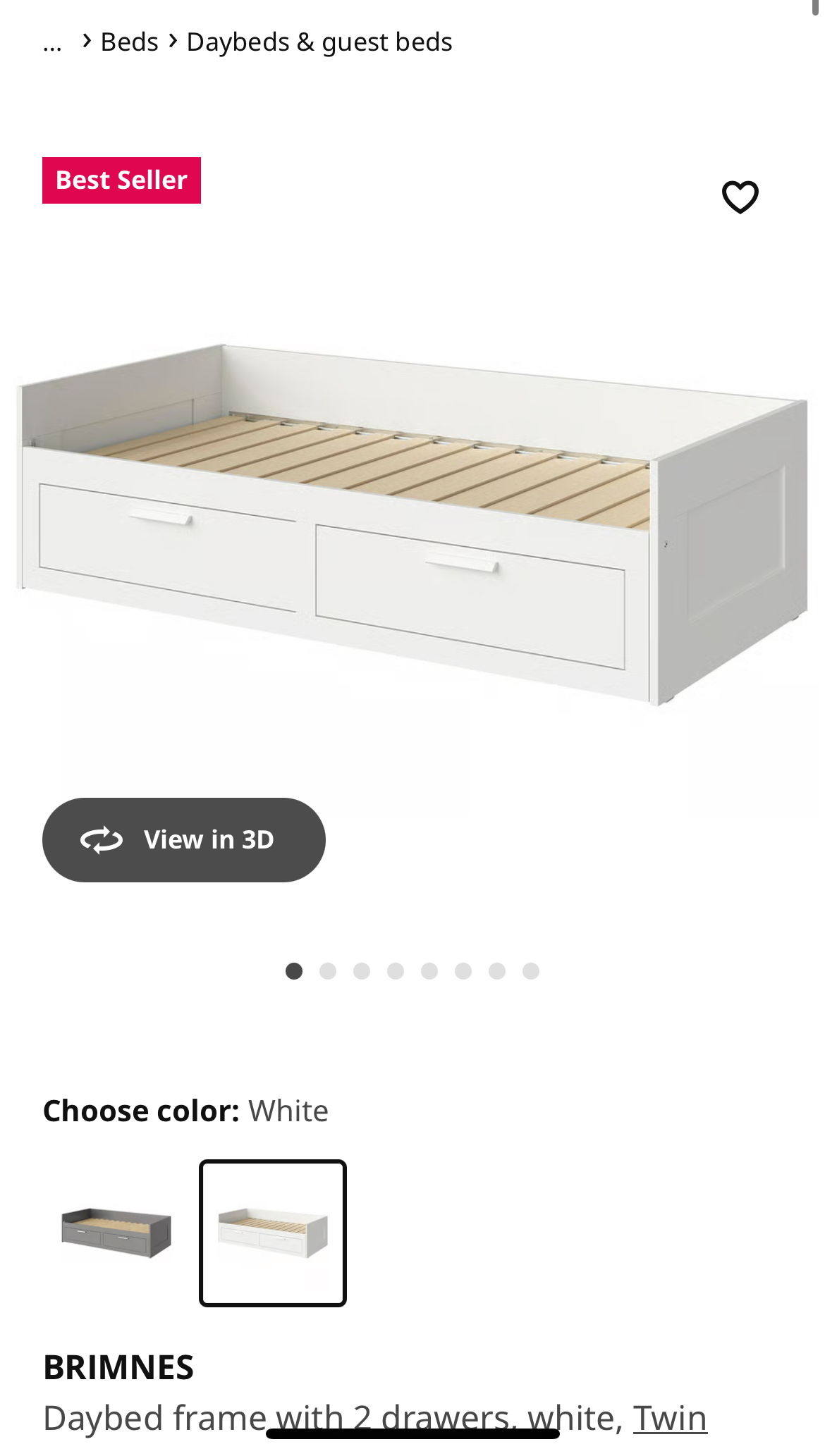Save BRIMNES daybed to favorites heart
825x1456 pixels.
coord(740,197)
